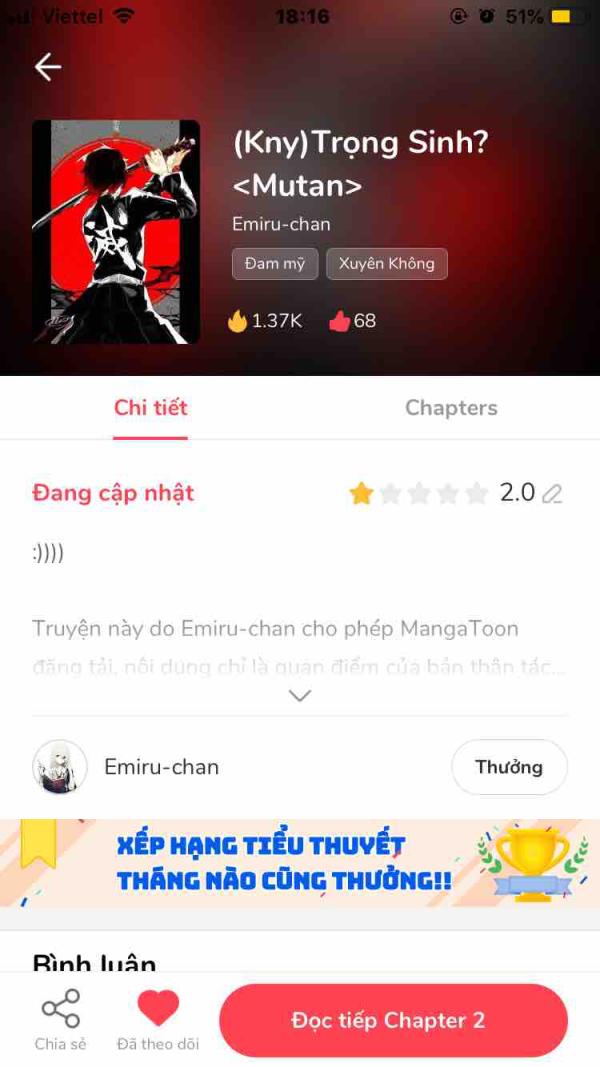Switch to the Chapters tab
The width and height of the screenshot is (600, 1067).
(x=451, y=408)
